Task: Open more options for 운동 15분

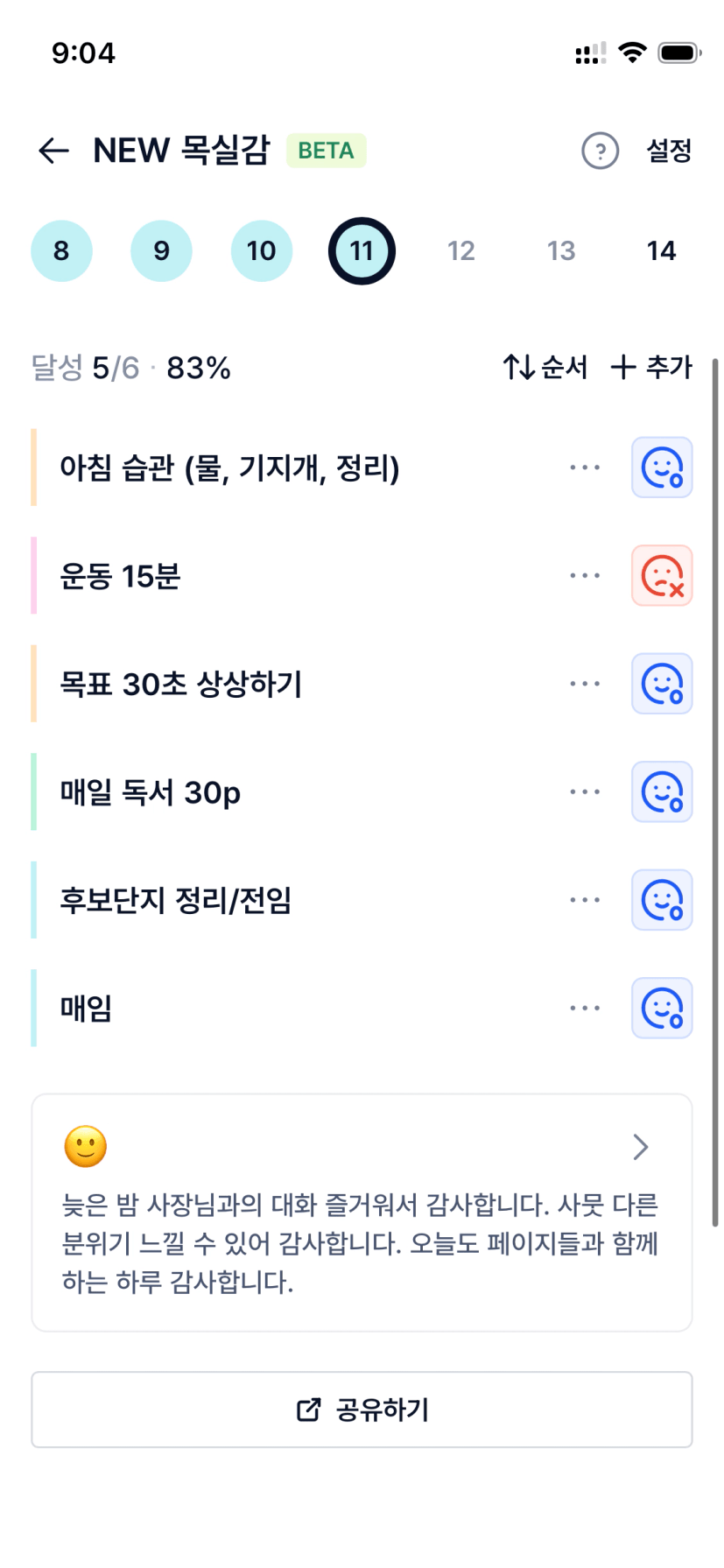Action: point(584,576)
